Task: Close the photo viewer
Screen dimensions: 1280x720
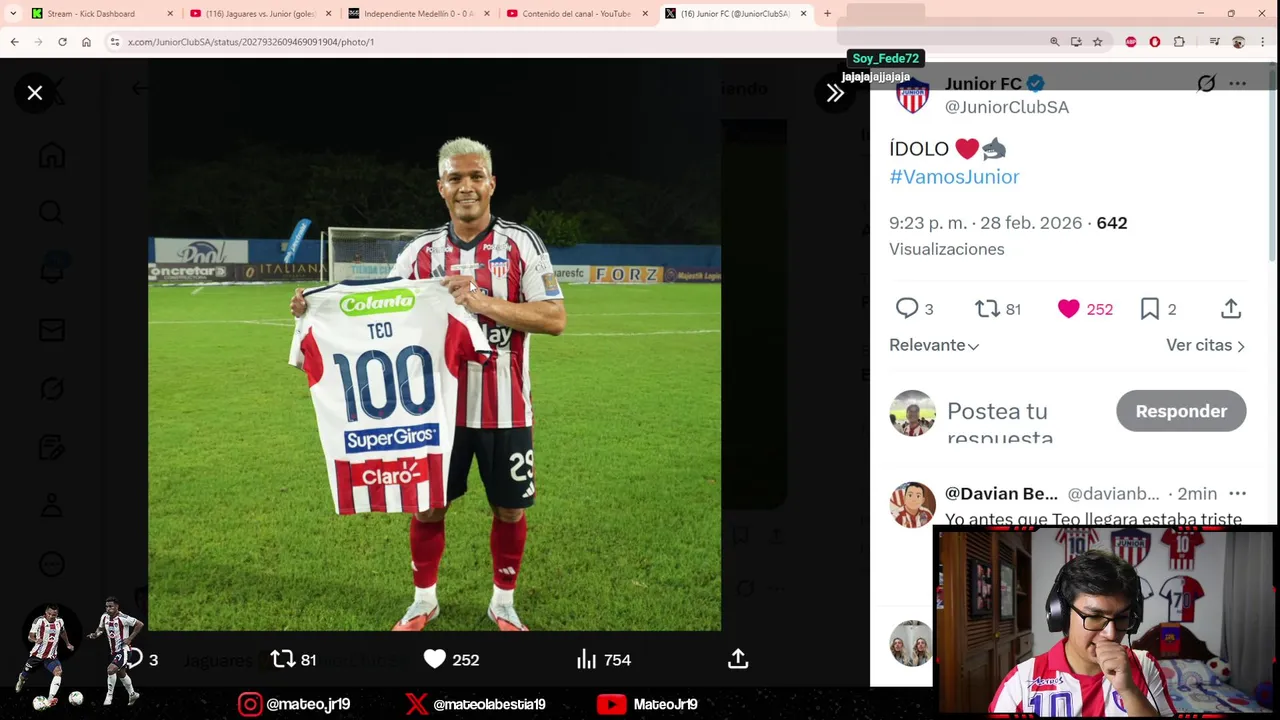Action: [x=35, y=93]
